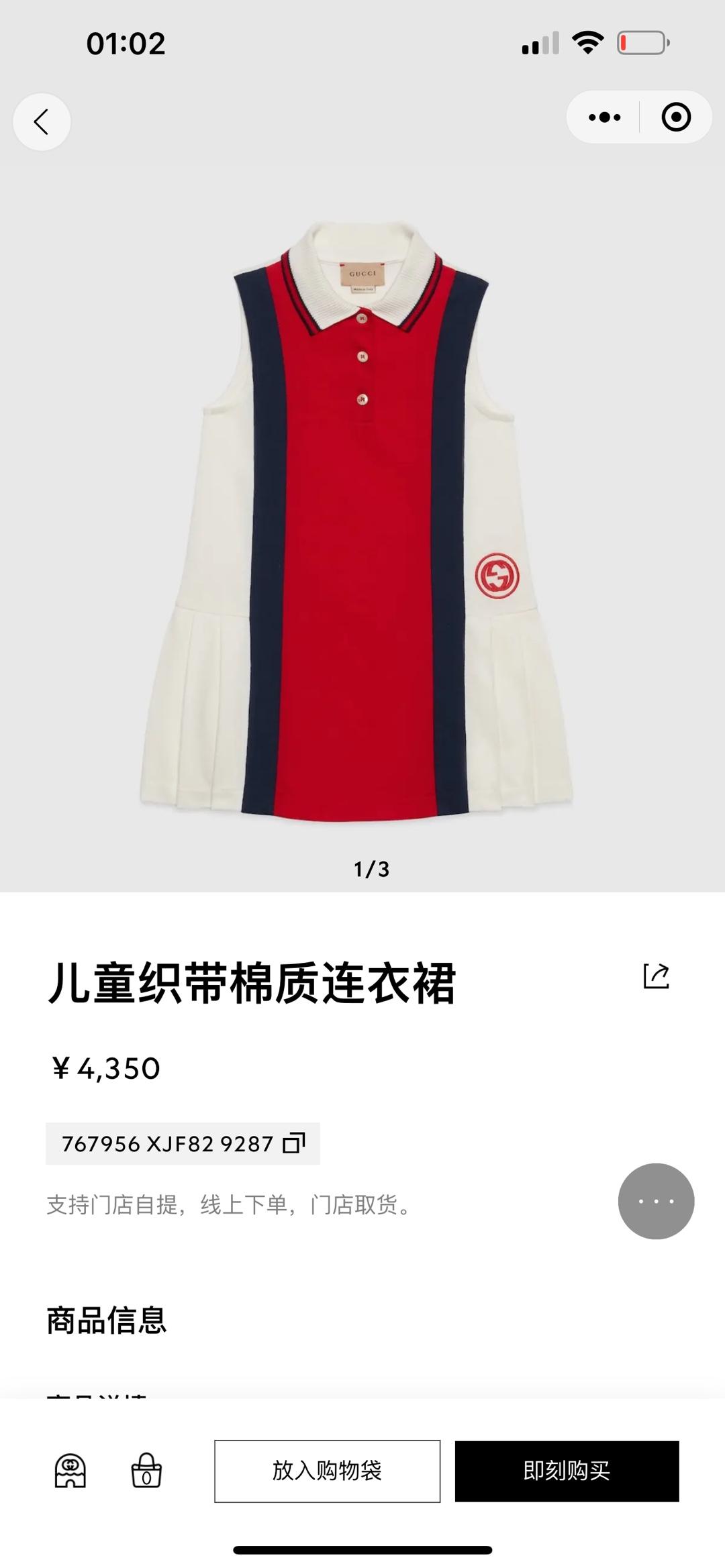Open the dress product image full view
This screenshot has height=1568, width=725.
[362, 523]
